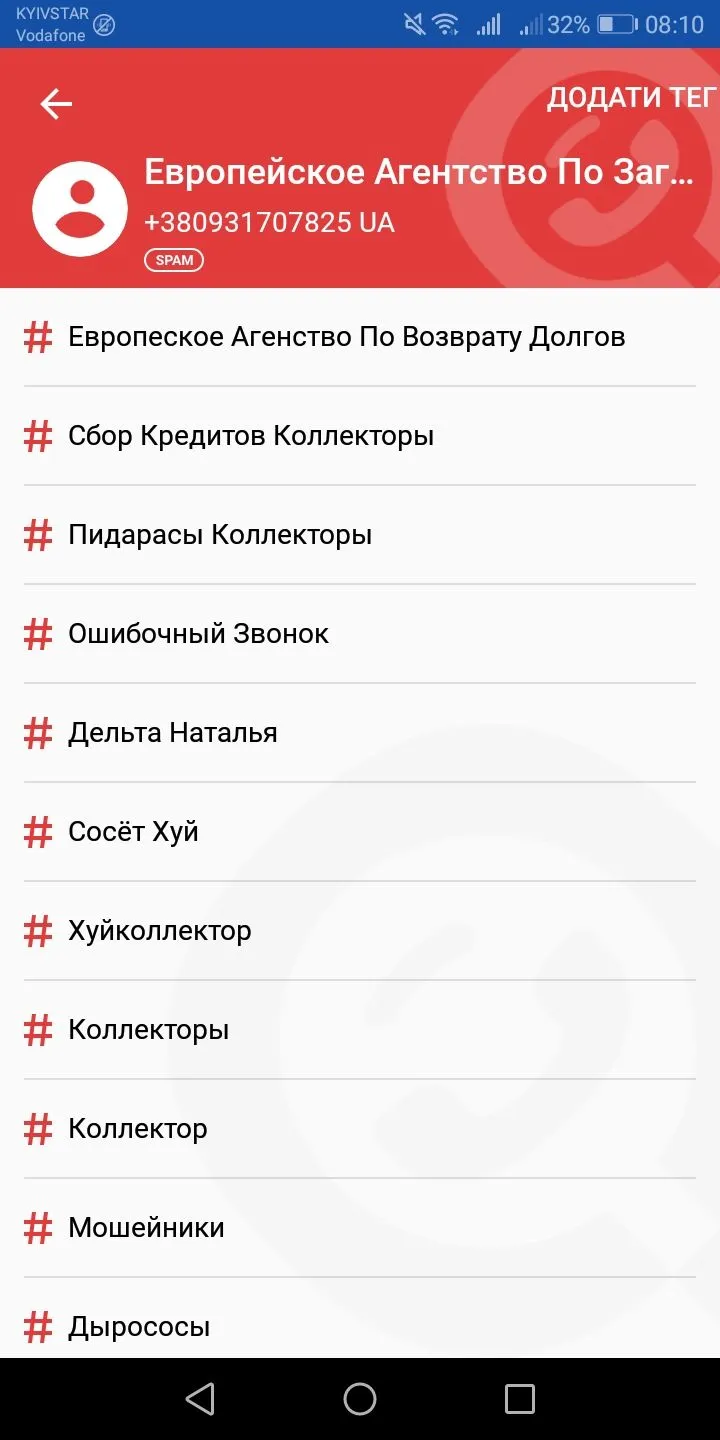Open recent apps from the navigation bar
This screenshot has width=720, height=1440.
(x=519, y=1398)
